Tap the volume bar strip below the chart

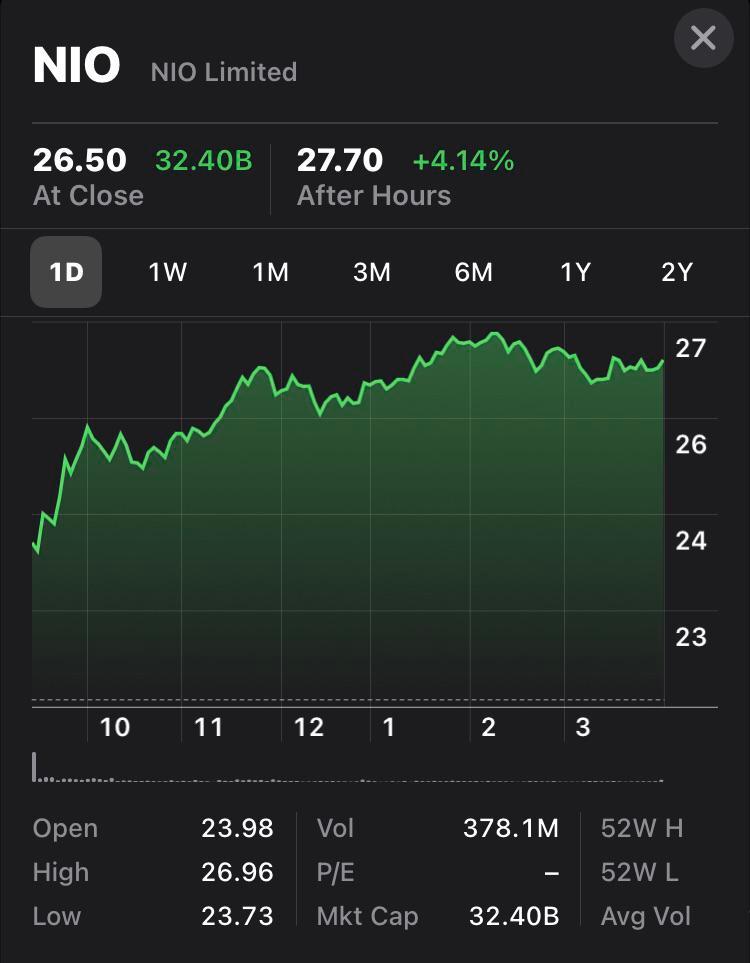(350, 770)
